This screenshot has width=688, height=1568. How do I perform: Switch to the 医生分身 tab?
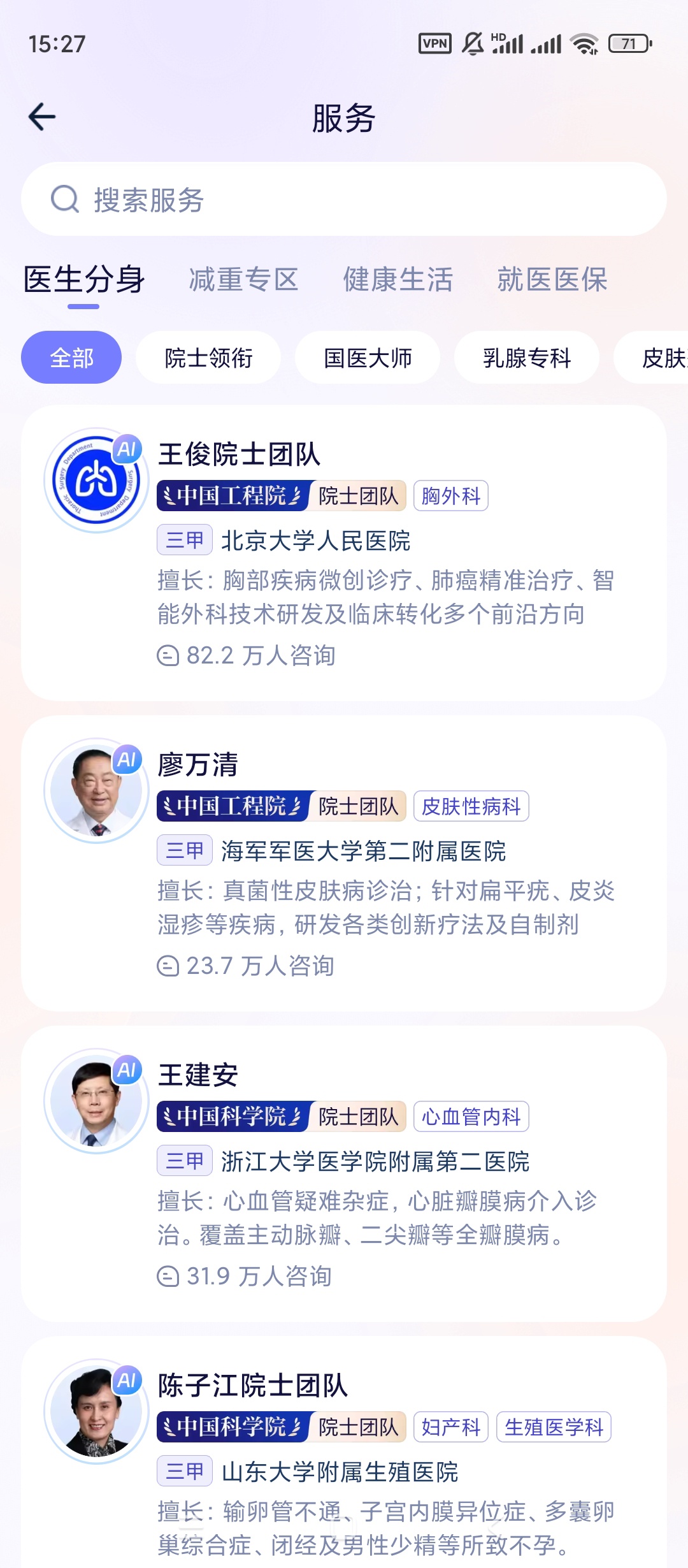tap(84, 280)
